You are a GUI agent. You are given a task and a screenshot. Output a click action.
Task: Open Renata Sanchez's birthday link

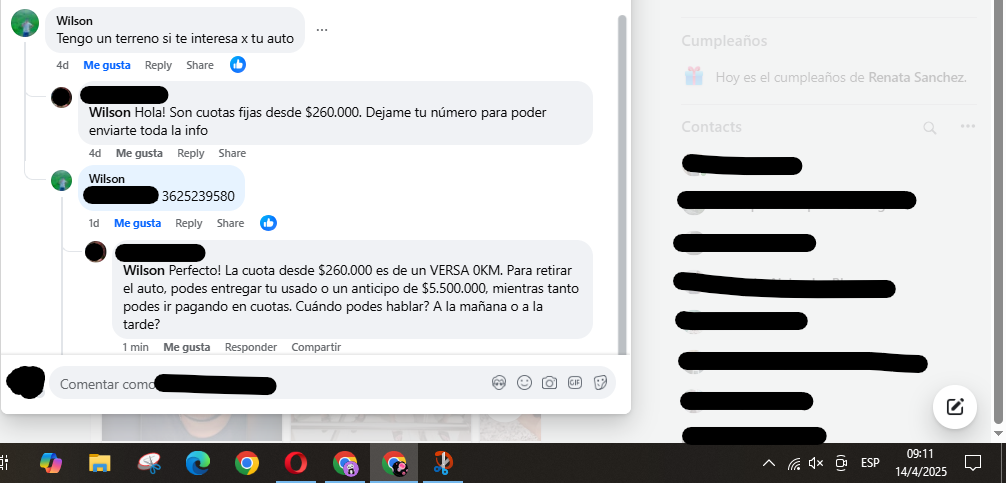(917, 77)
